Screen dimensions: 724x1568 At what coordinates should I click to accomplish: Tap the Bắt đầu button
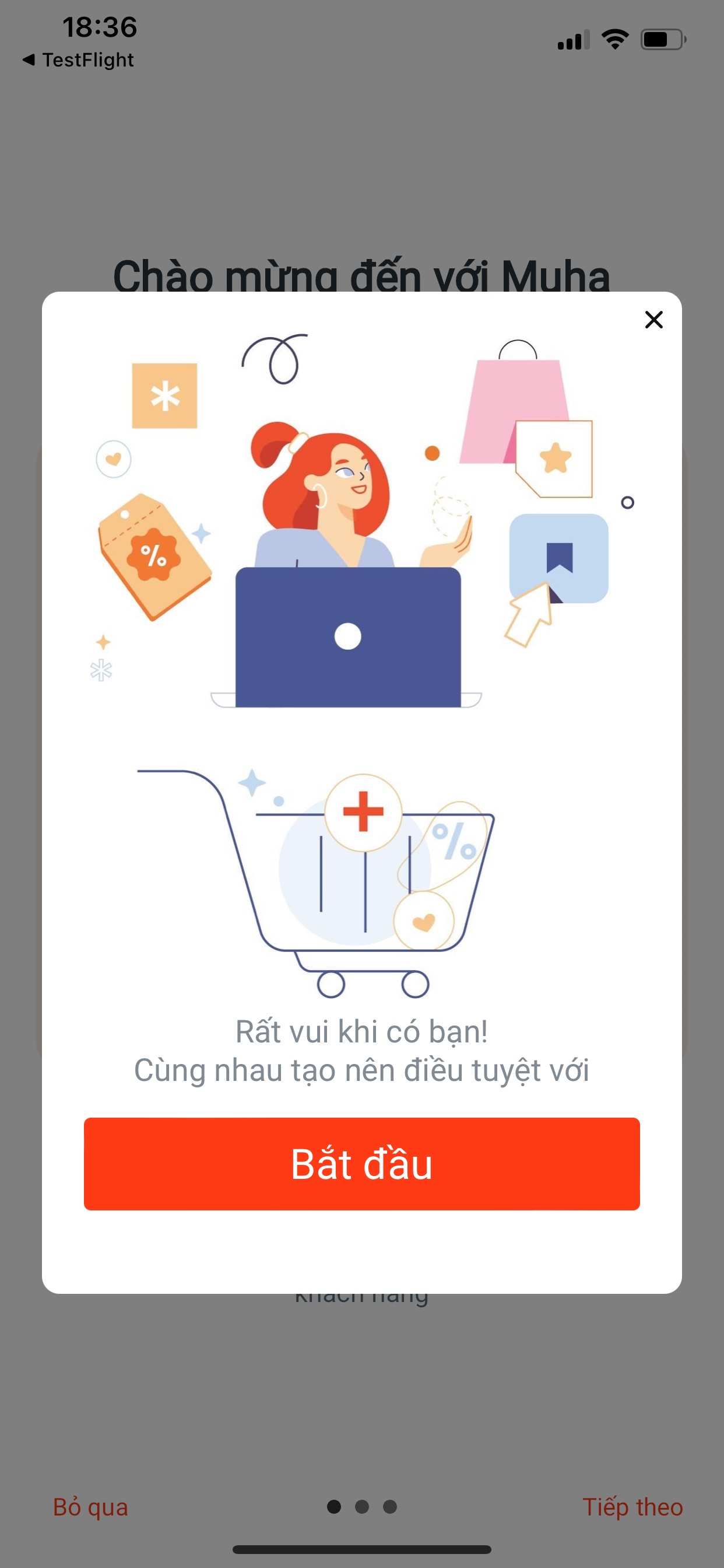[x=361, y=1163]
